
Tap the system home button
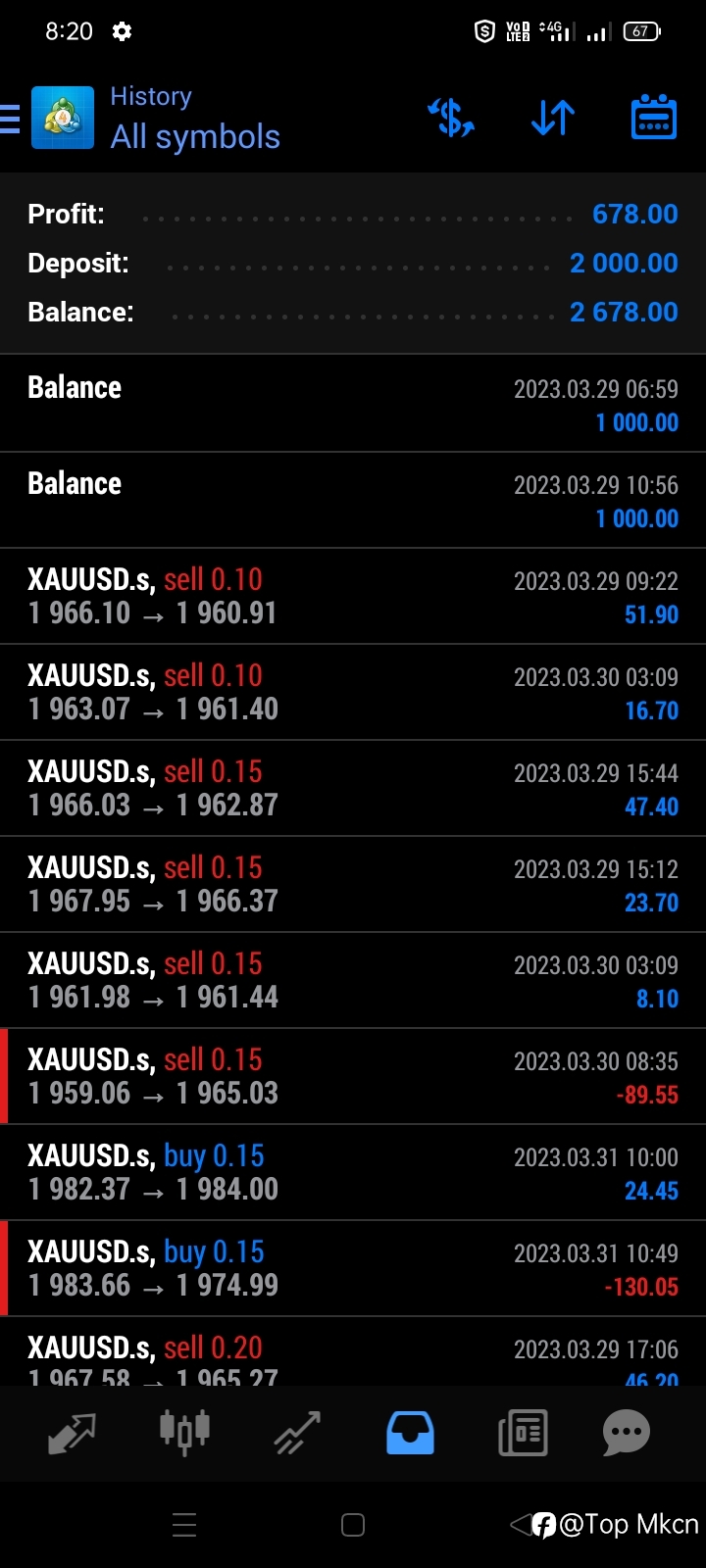pyautogui.click(x=353, y=1525)
